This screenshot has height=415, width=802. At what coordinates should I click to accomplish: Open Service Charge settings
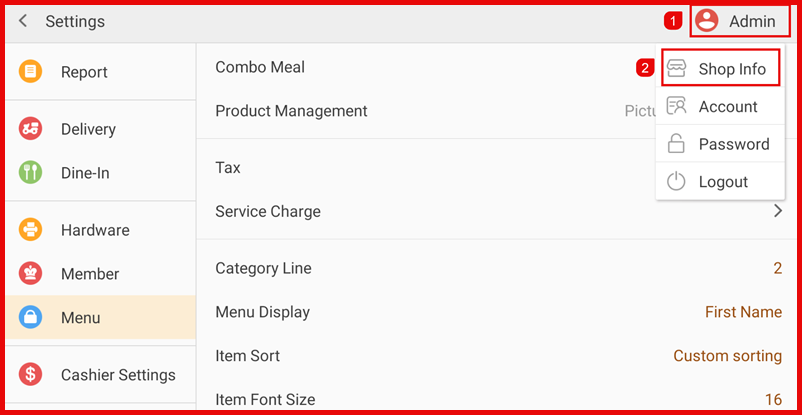coord(268,212)
